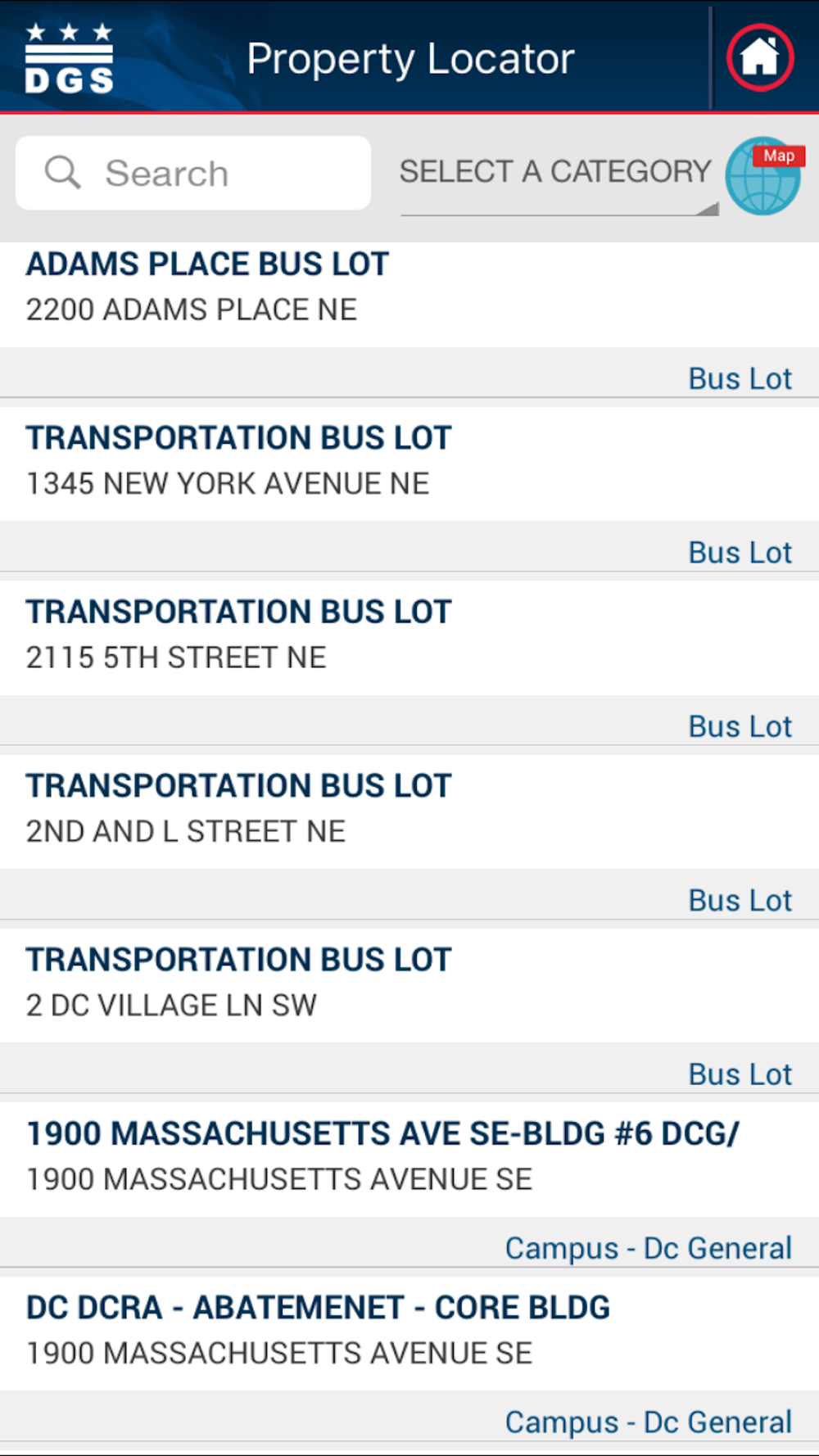Tap the Search field
819x1456 pixels.
point(193,173)
